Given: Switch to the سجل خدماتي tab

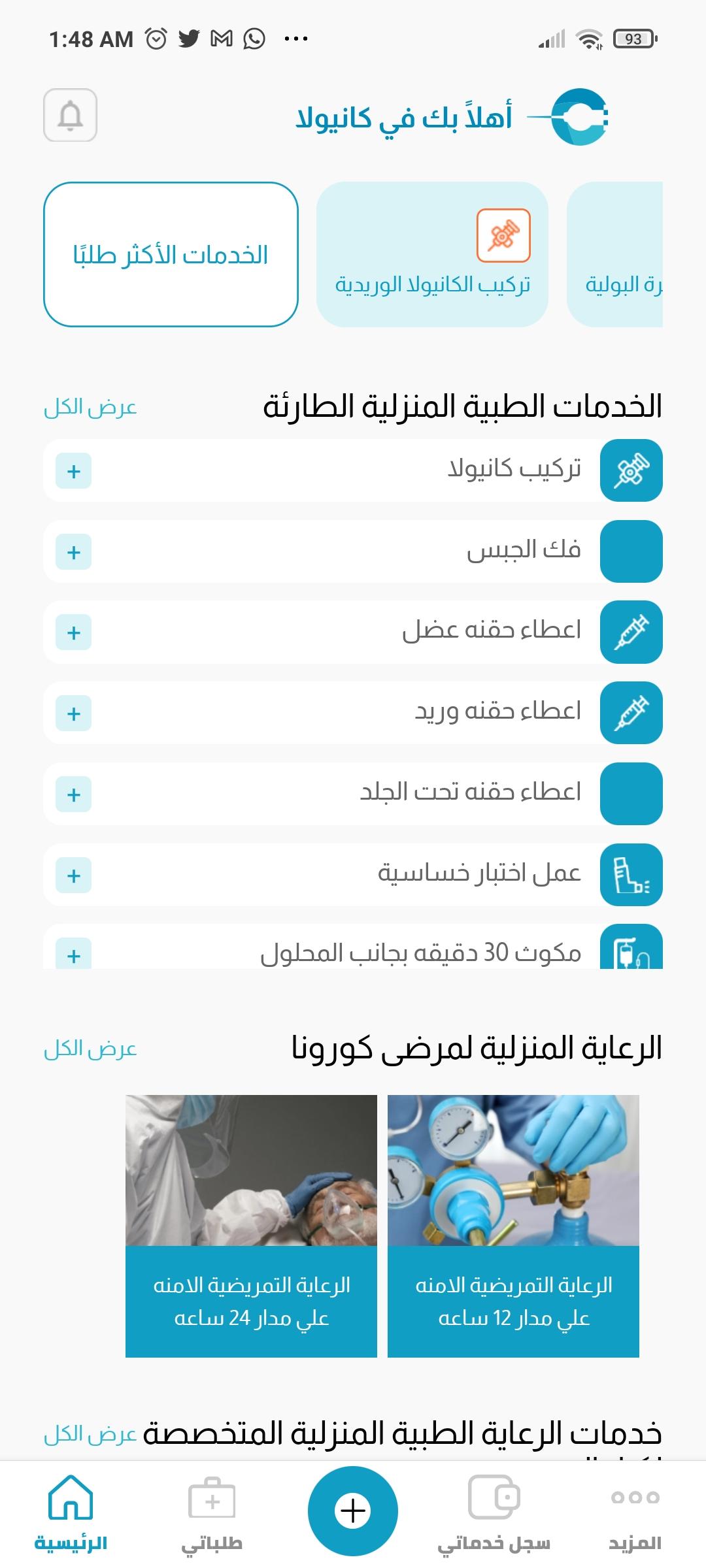Looking at the screenshot, I should tap(494, 1514).
